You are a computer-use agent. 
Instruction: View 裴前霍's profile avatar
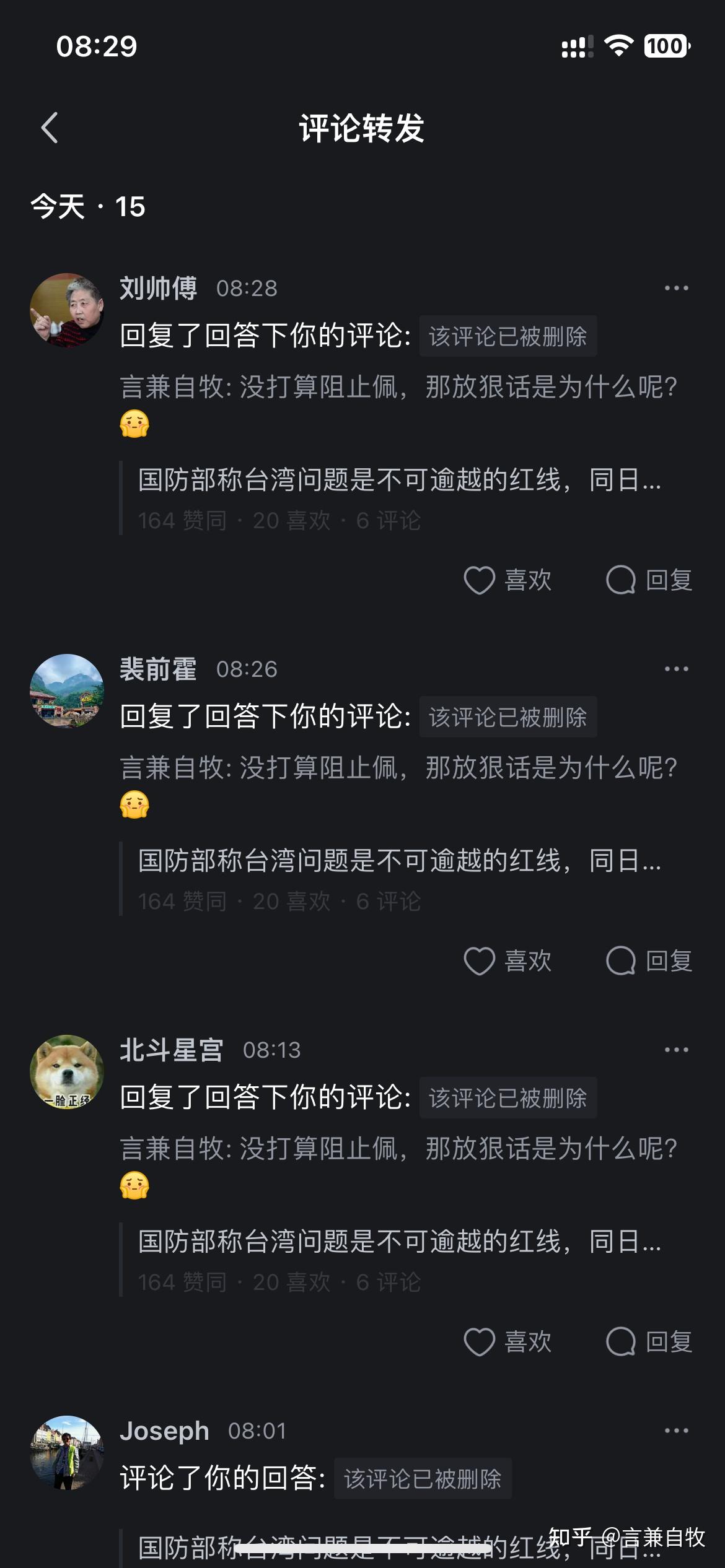[67, 690]
